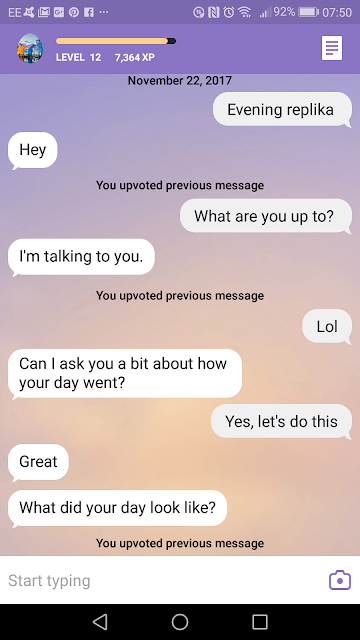Tap the 'I'm talking to you.' message
This screenshot has height=640, width=360.
(x=81, y=257)
